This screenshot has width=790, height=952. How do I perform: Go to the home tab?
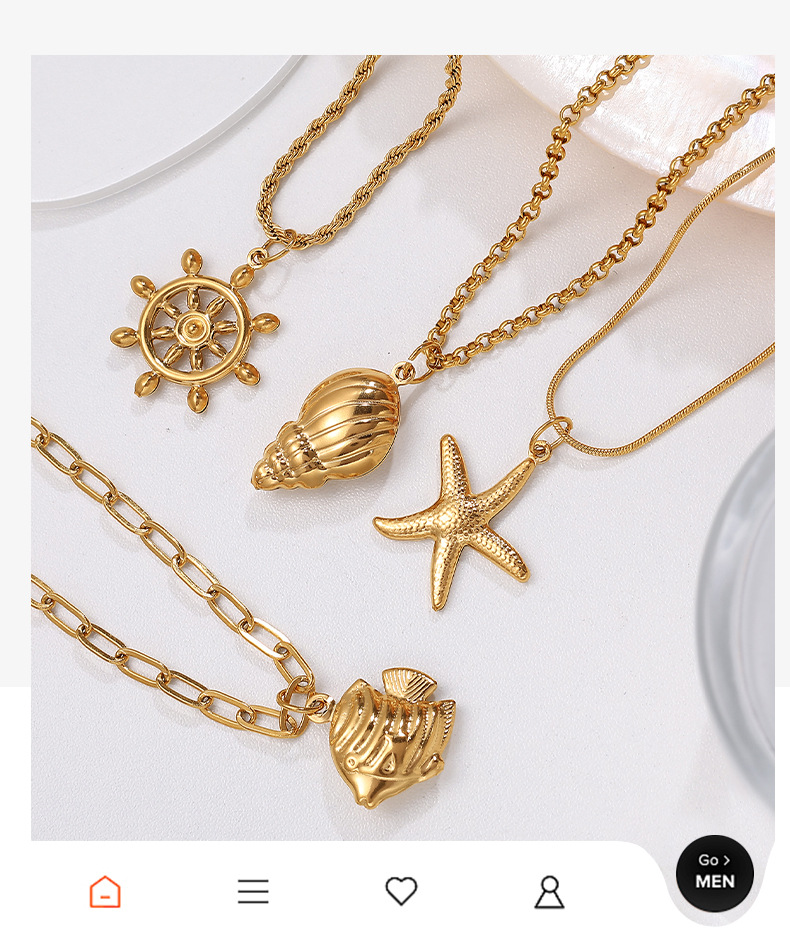pos(105,891)
